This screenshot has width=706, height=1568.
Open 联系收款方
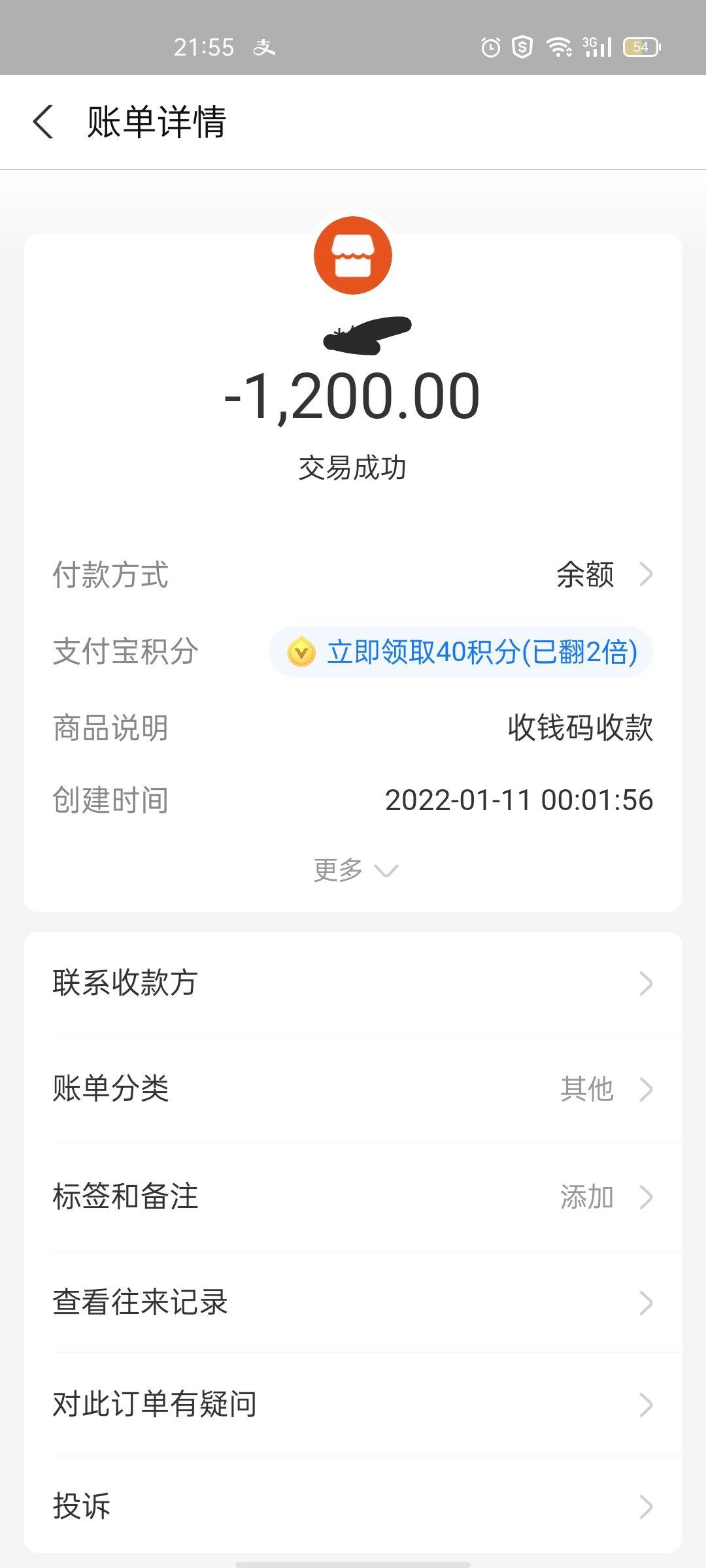click(353, 983)
